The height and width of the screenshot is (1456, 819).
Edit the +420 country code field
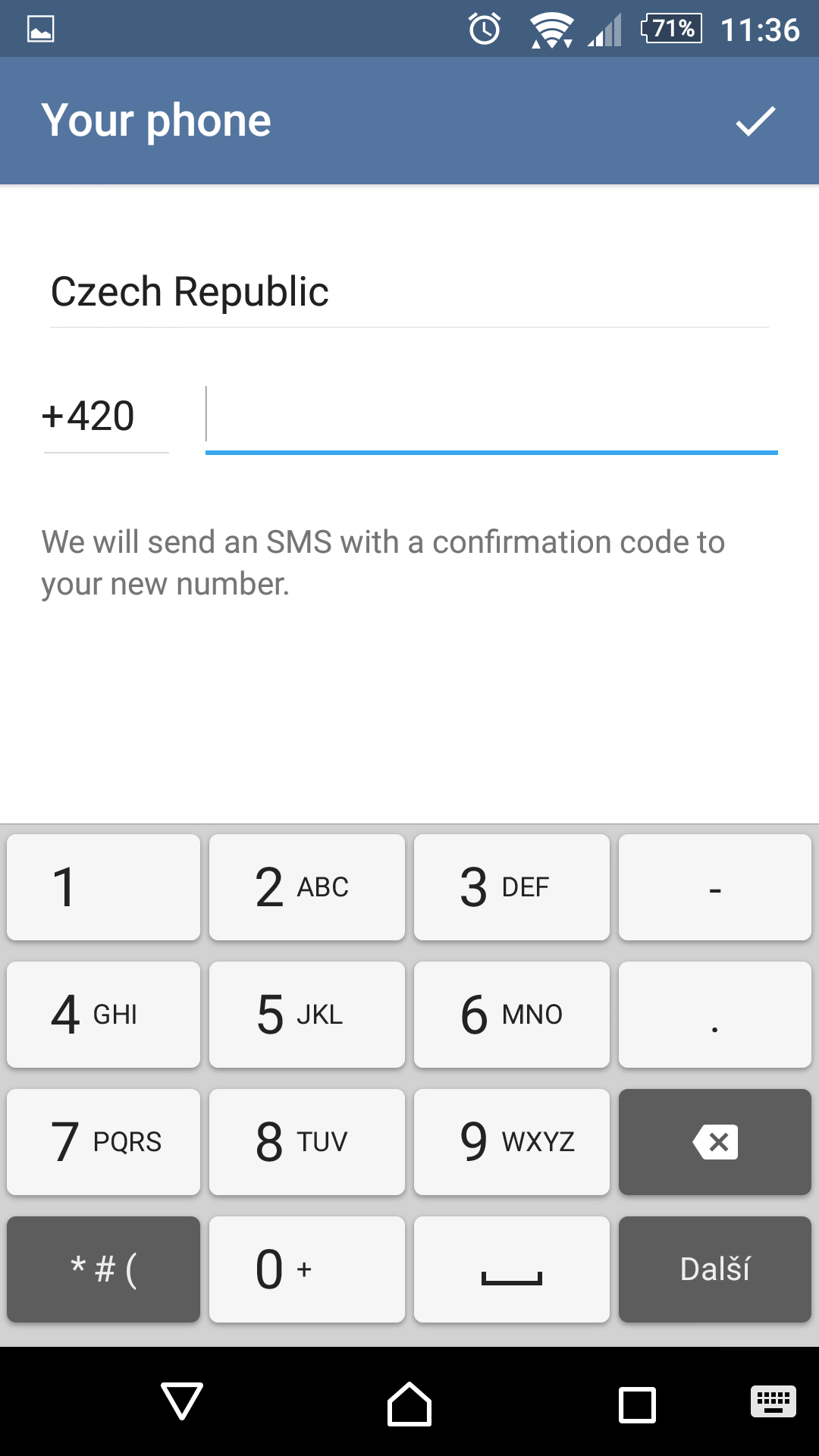tap(106, 416)
